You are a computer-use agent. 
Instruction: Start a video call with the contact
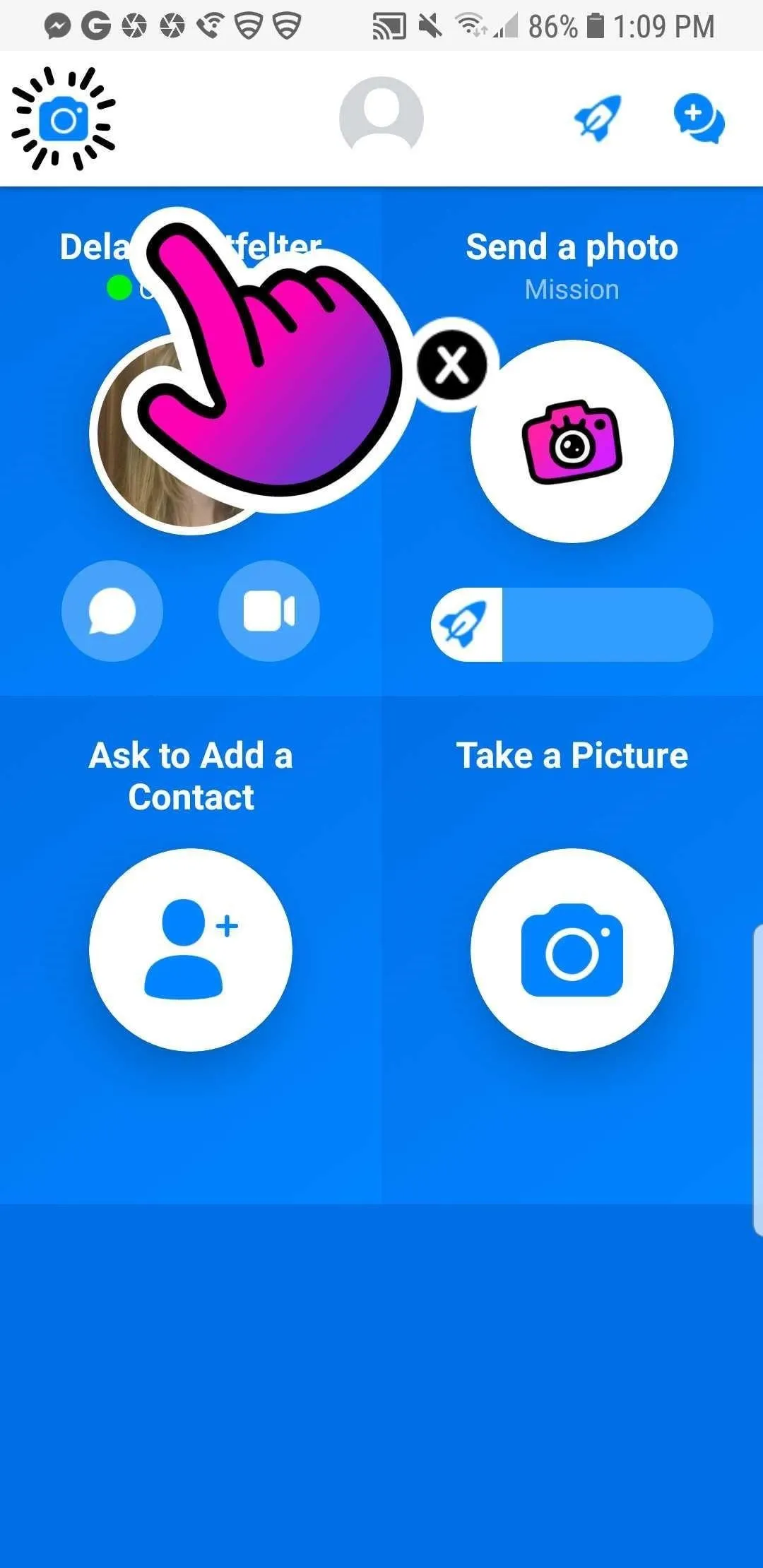(269, 611)
